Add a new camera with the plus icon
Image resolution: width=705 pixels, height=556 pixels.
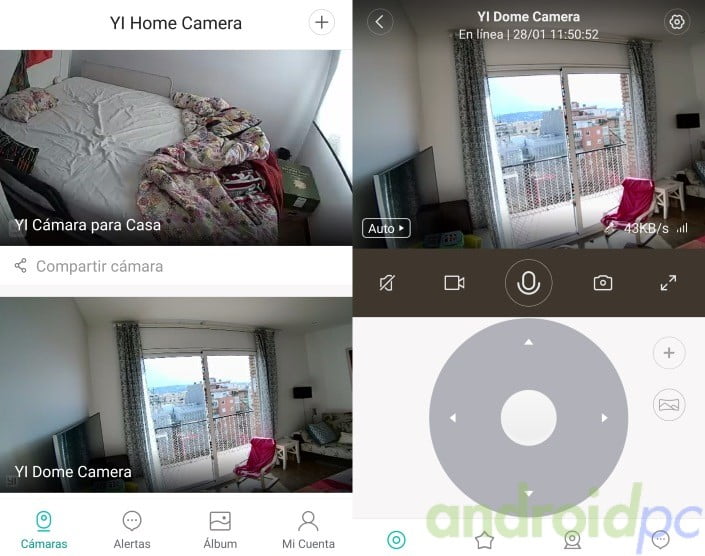(321, 23)
